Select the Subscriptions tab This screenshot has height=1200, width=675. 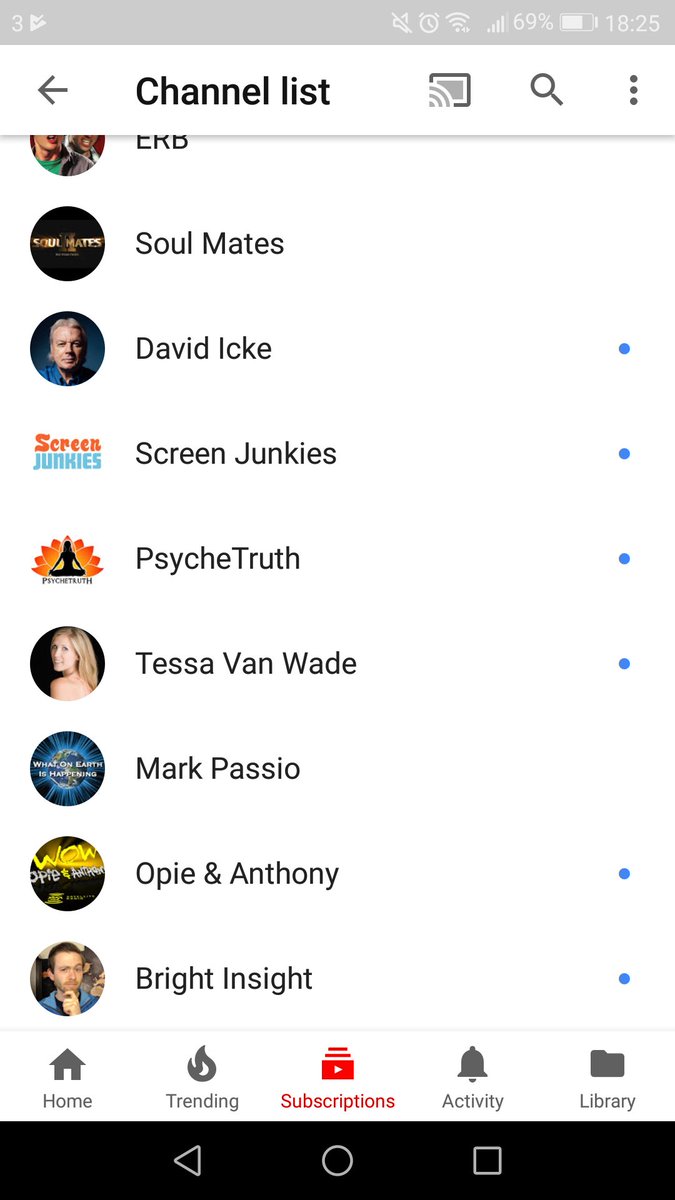tap(337, 1078)
